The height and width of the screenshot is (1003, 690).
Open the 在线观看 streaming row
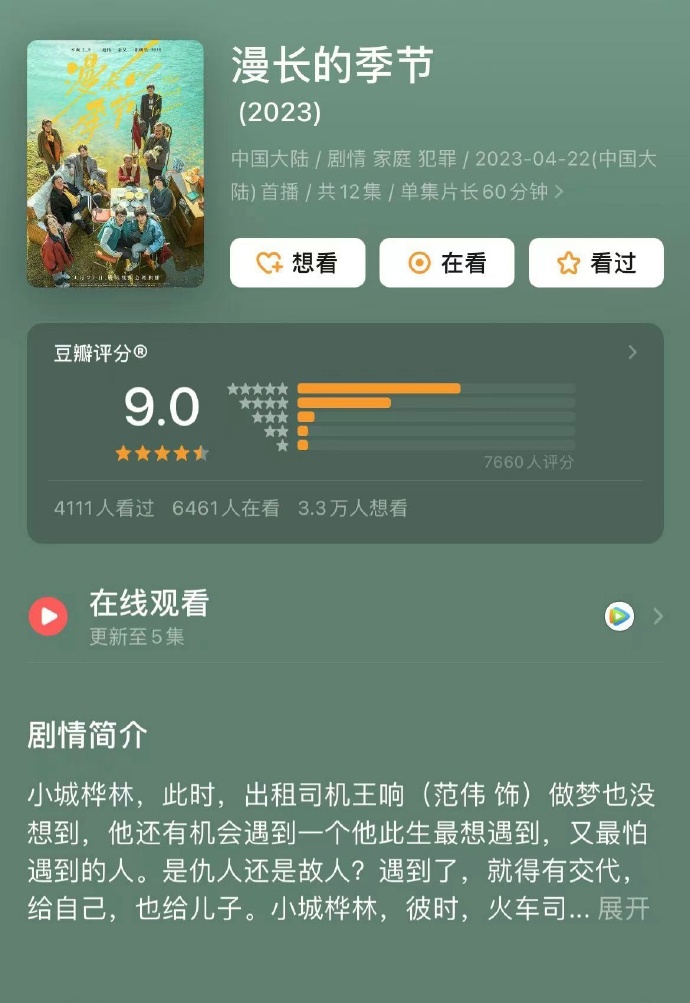345,616
